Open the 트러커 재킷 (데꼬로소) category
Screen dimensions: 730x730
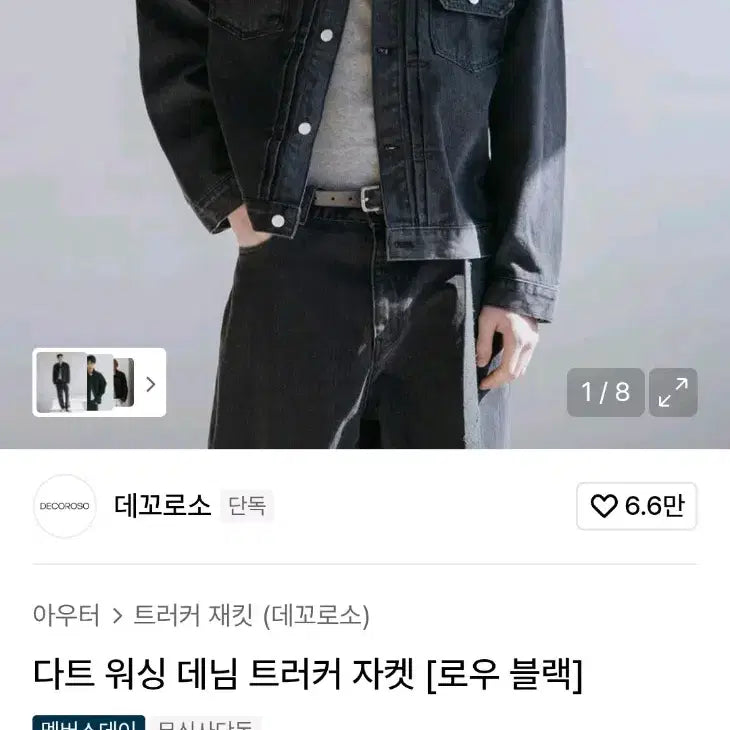tap(251, 615)
